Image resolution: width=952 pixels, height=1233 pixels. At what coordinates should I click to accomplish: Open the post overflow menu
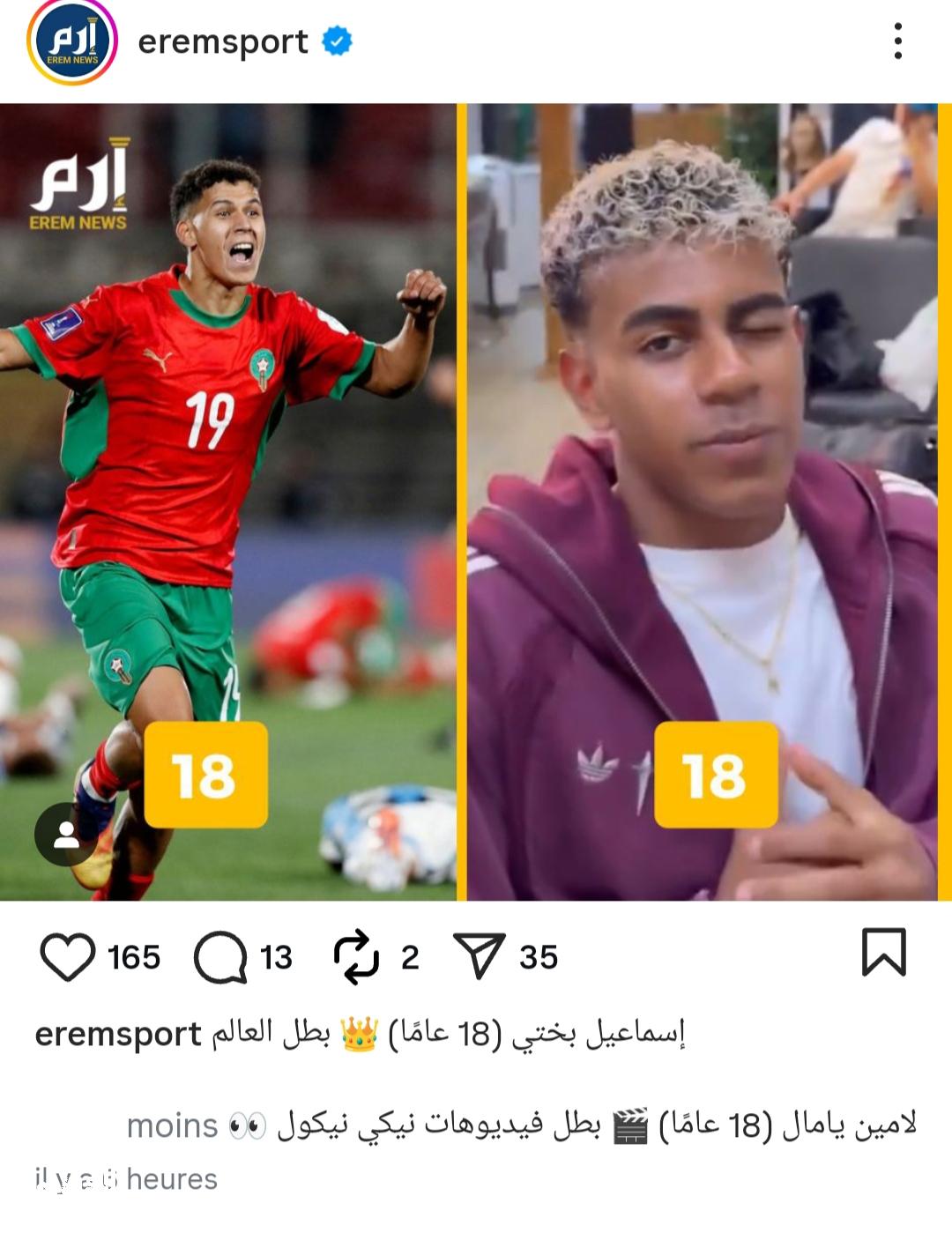pyautogui.click(x=897, y=41)
